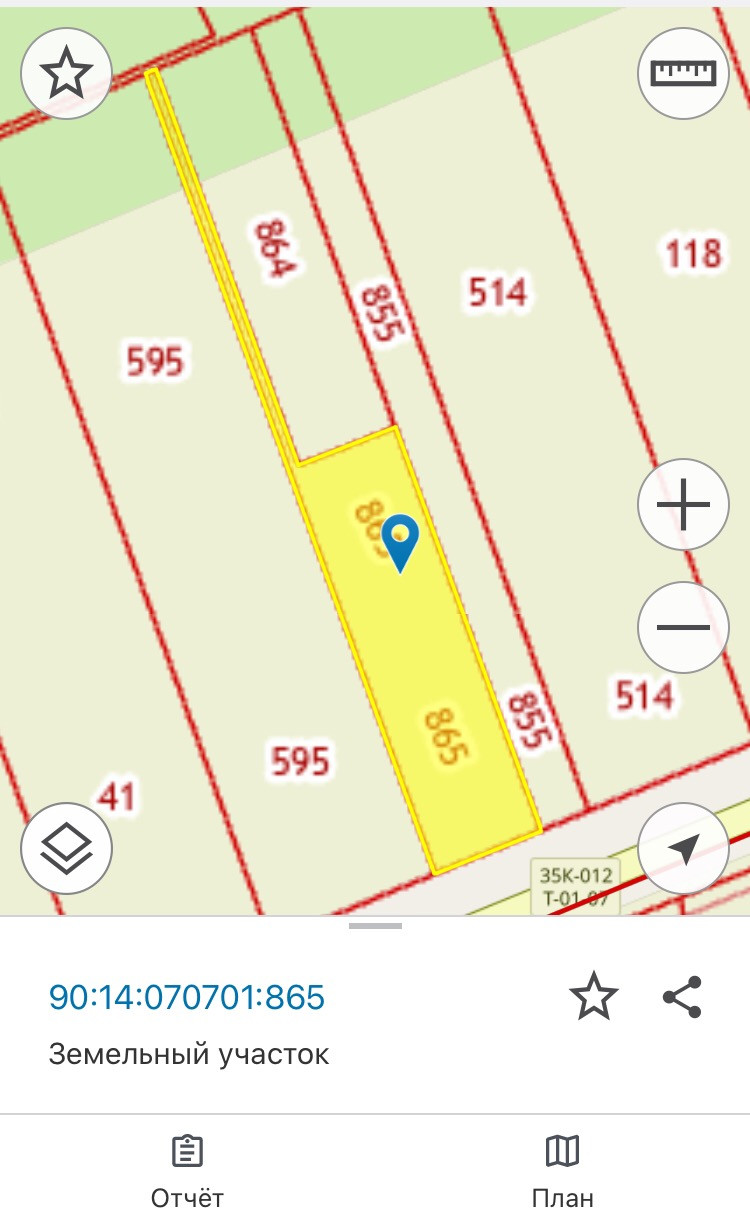
Task: Open the map layers selector
Action: (66, 847)
